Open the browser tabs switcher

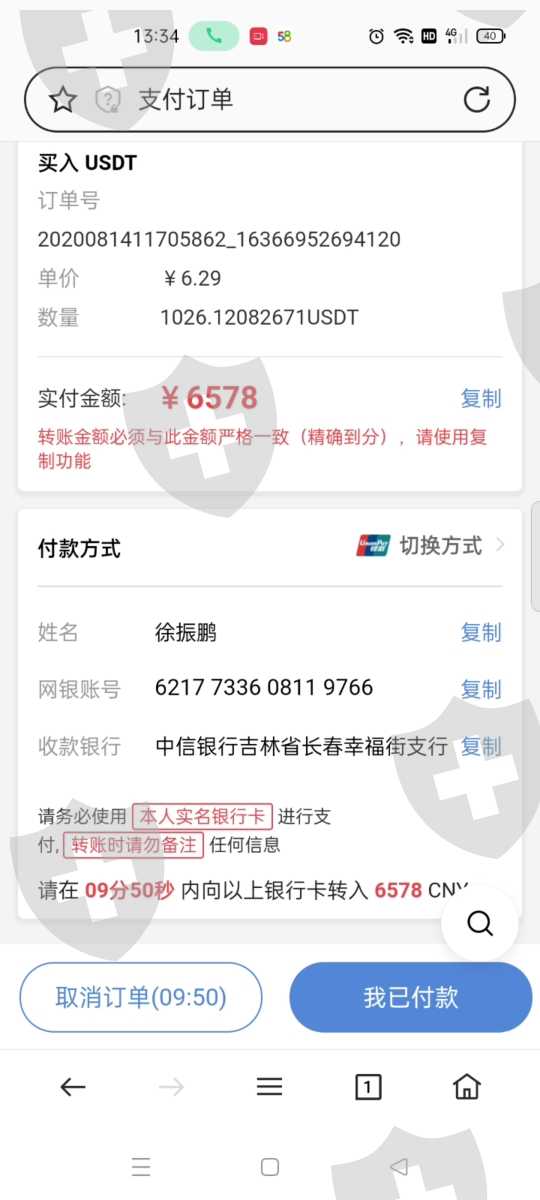pyautogui.click(x=368, y=1087)
